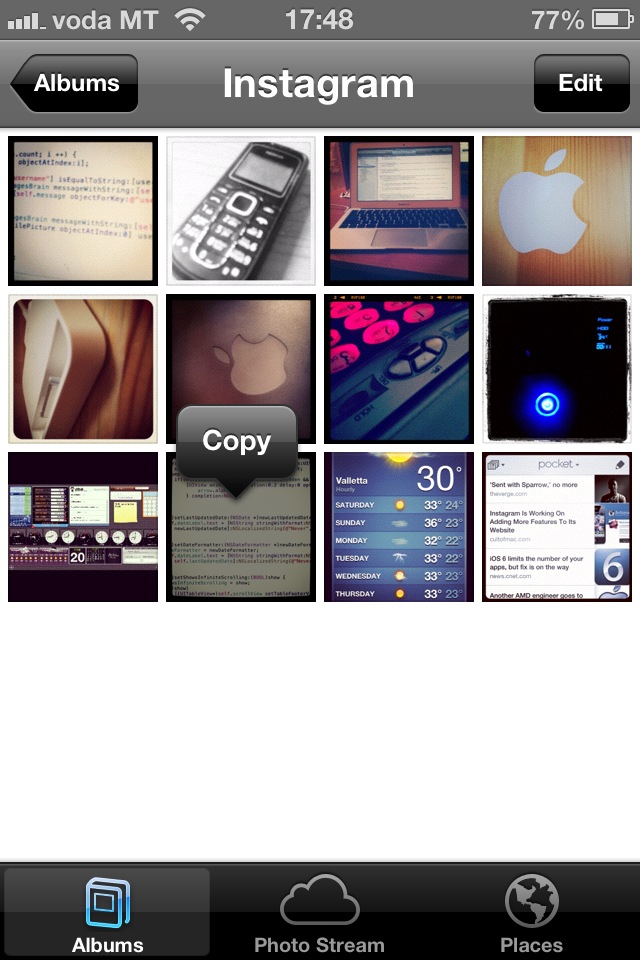Open the Valletta weather forecast photo
The image size is (640, 960).
(x=399, y=527)
